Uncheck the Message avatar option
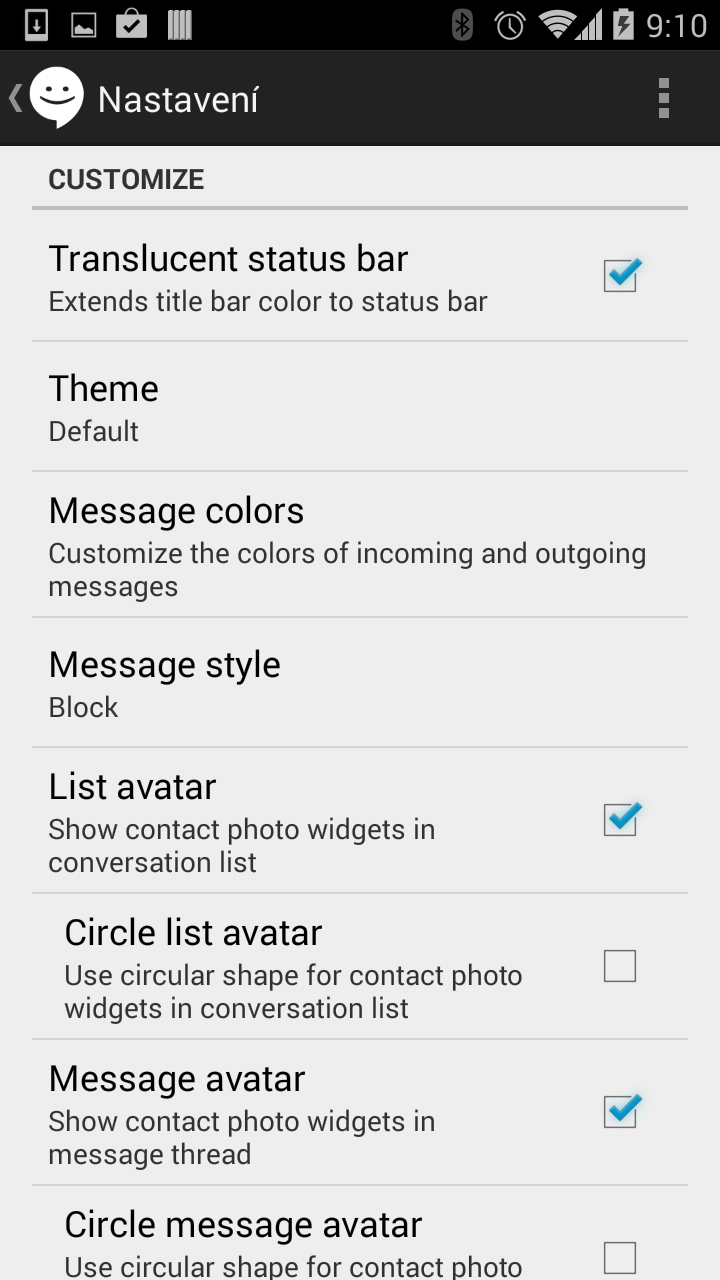 [620, 1112]
